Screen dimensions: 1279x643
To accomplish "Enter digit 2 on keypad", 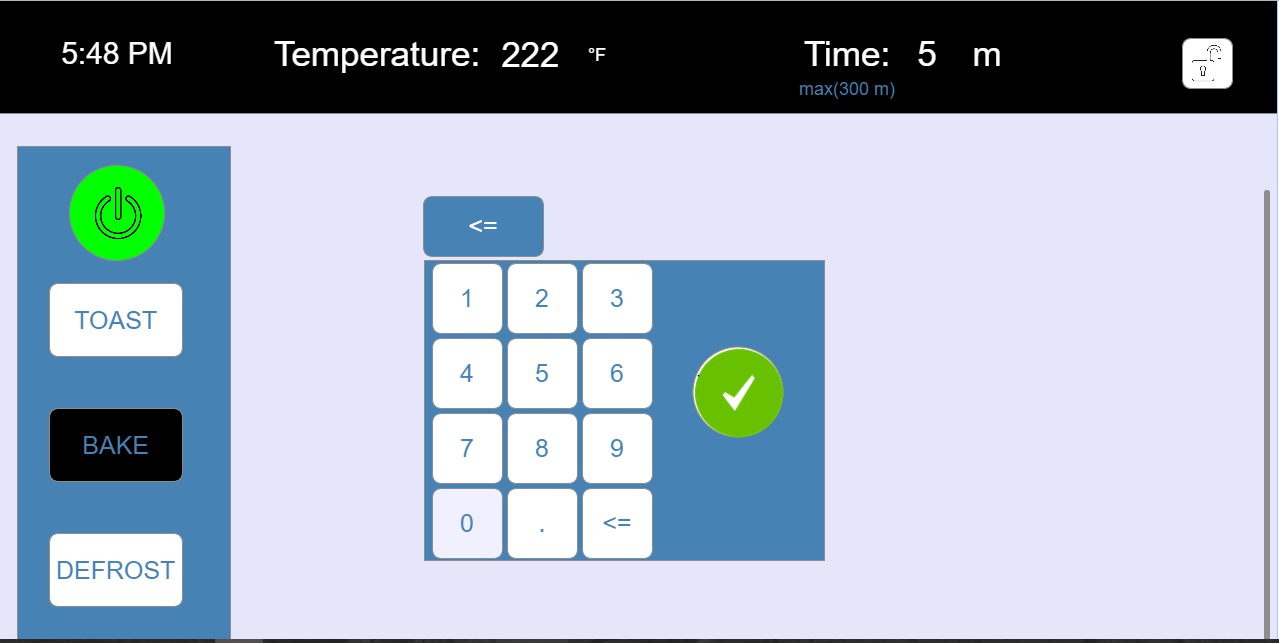I will point(542,298).
